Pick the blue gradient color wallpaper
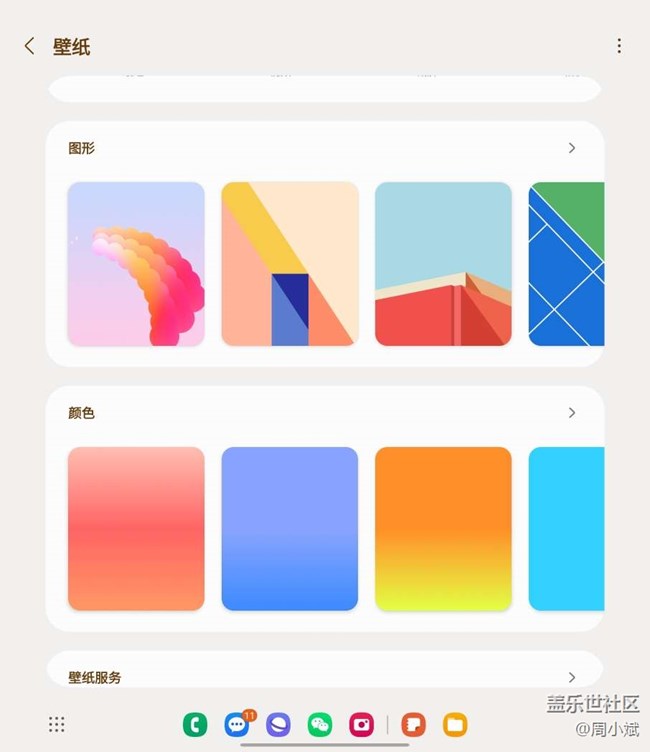The width and height of the screenshot is (650, 752). pyautogui.click(x=290, y=529)
